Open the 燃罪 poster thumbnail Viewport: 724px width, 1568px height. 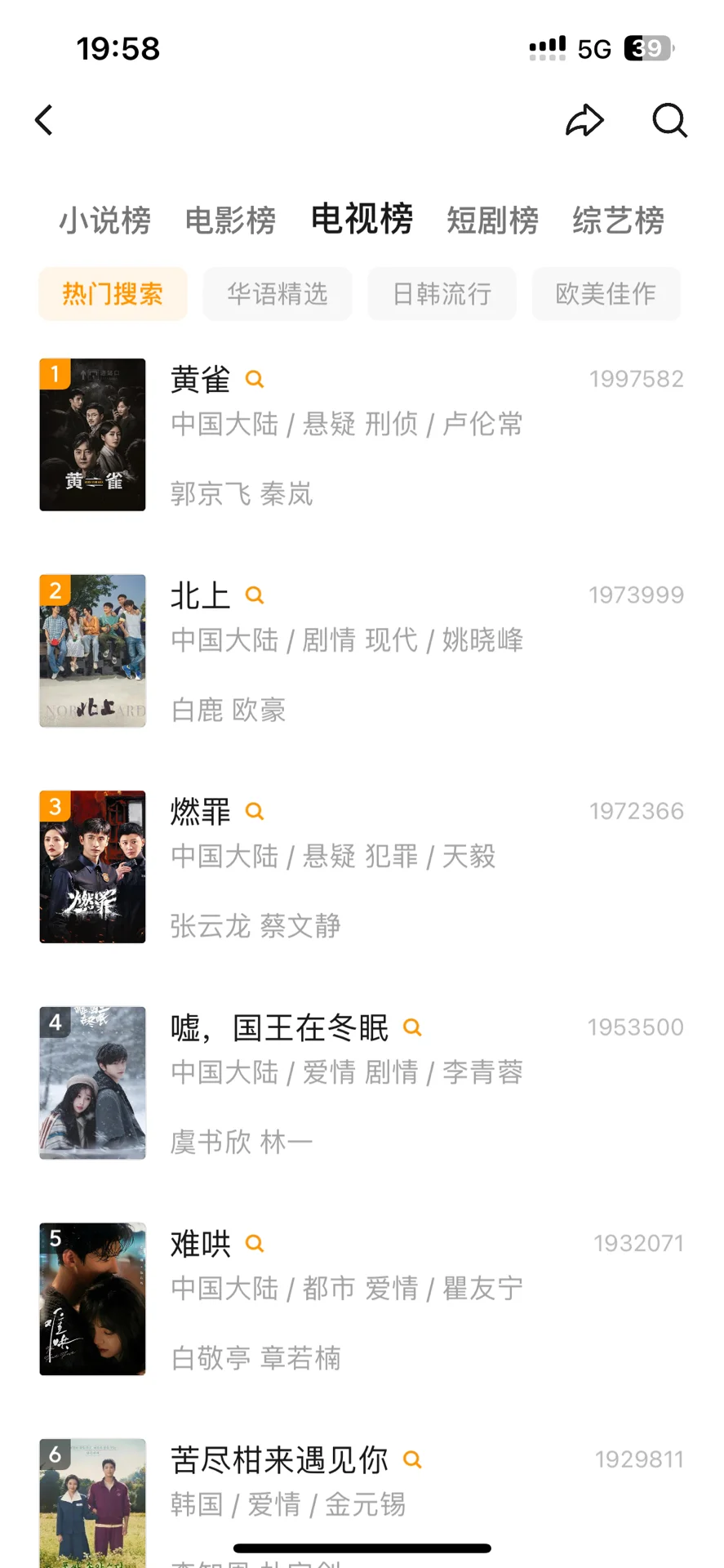tap(93, 866)
